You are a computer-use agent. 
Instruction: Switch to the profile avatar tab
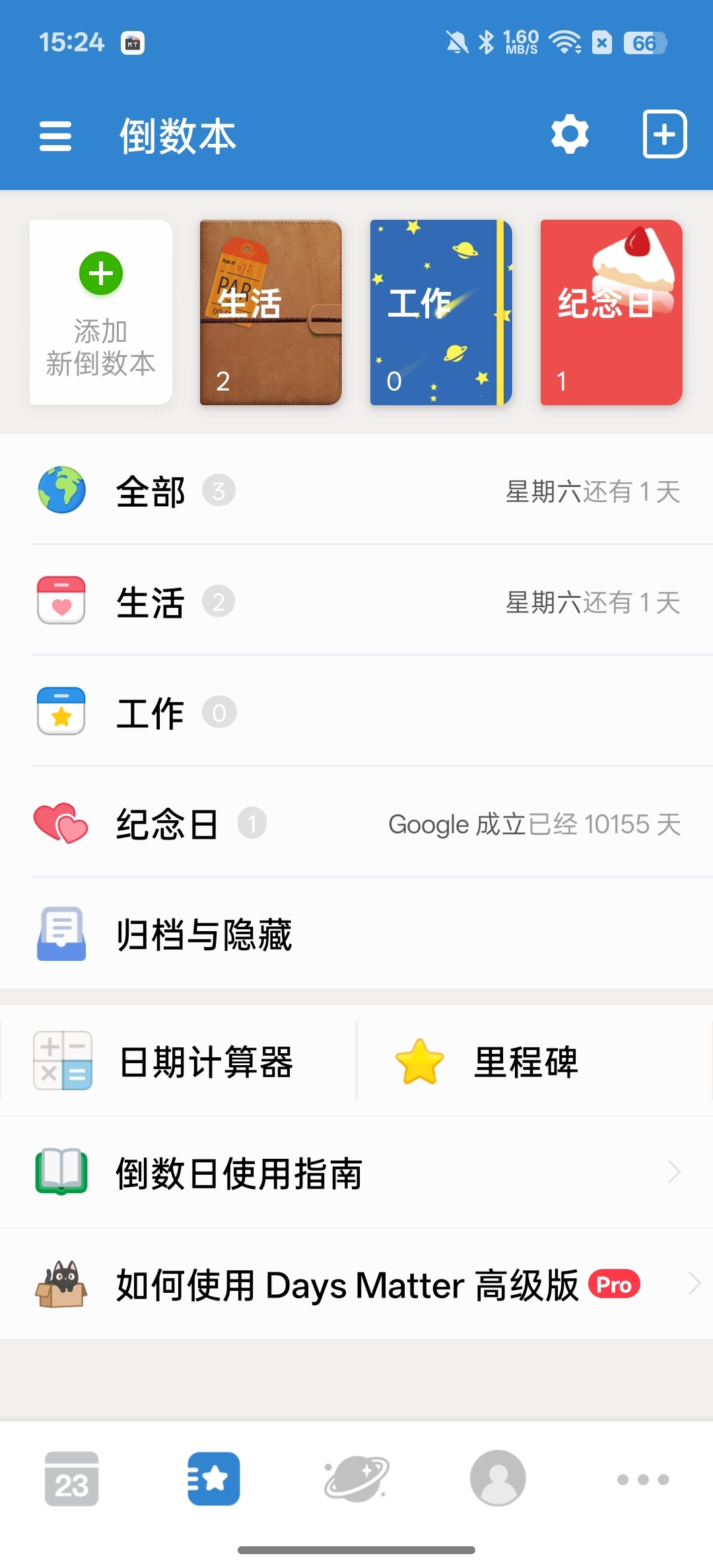tap(498, 1478)
